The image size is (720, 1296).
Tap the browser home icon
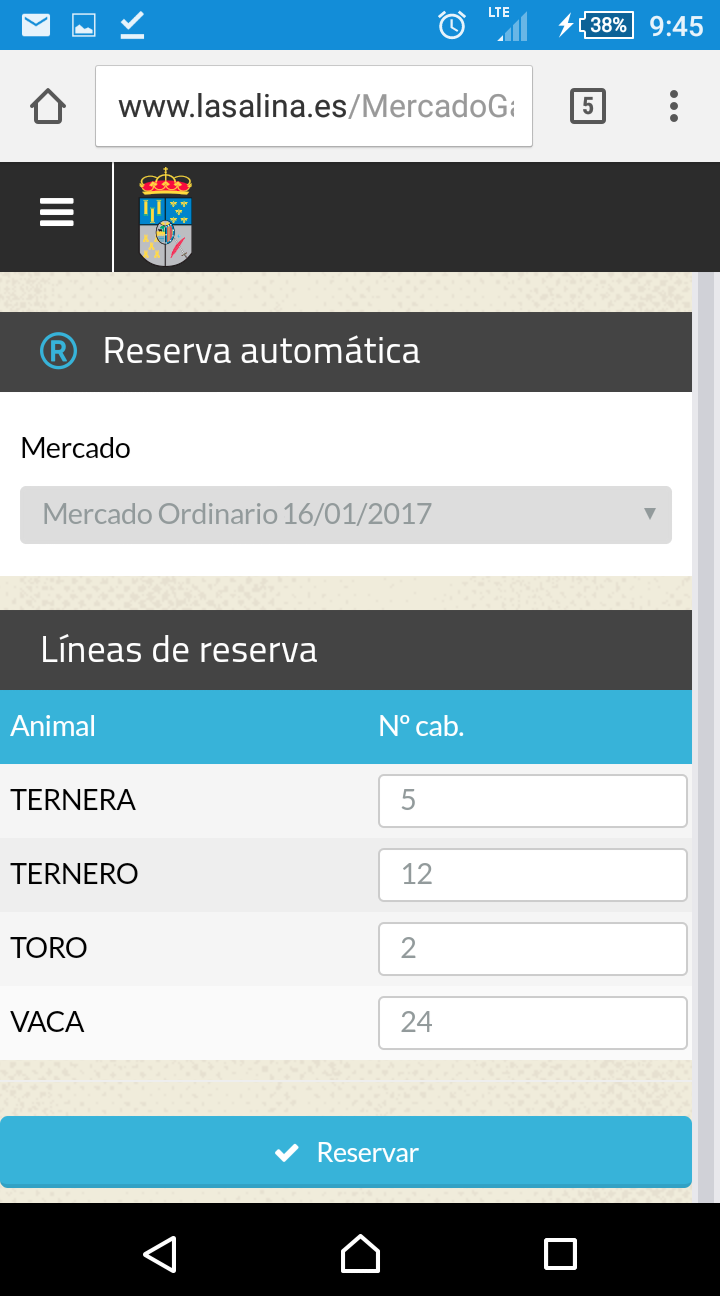48,106
